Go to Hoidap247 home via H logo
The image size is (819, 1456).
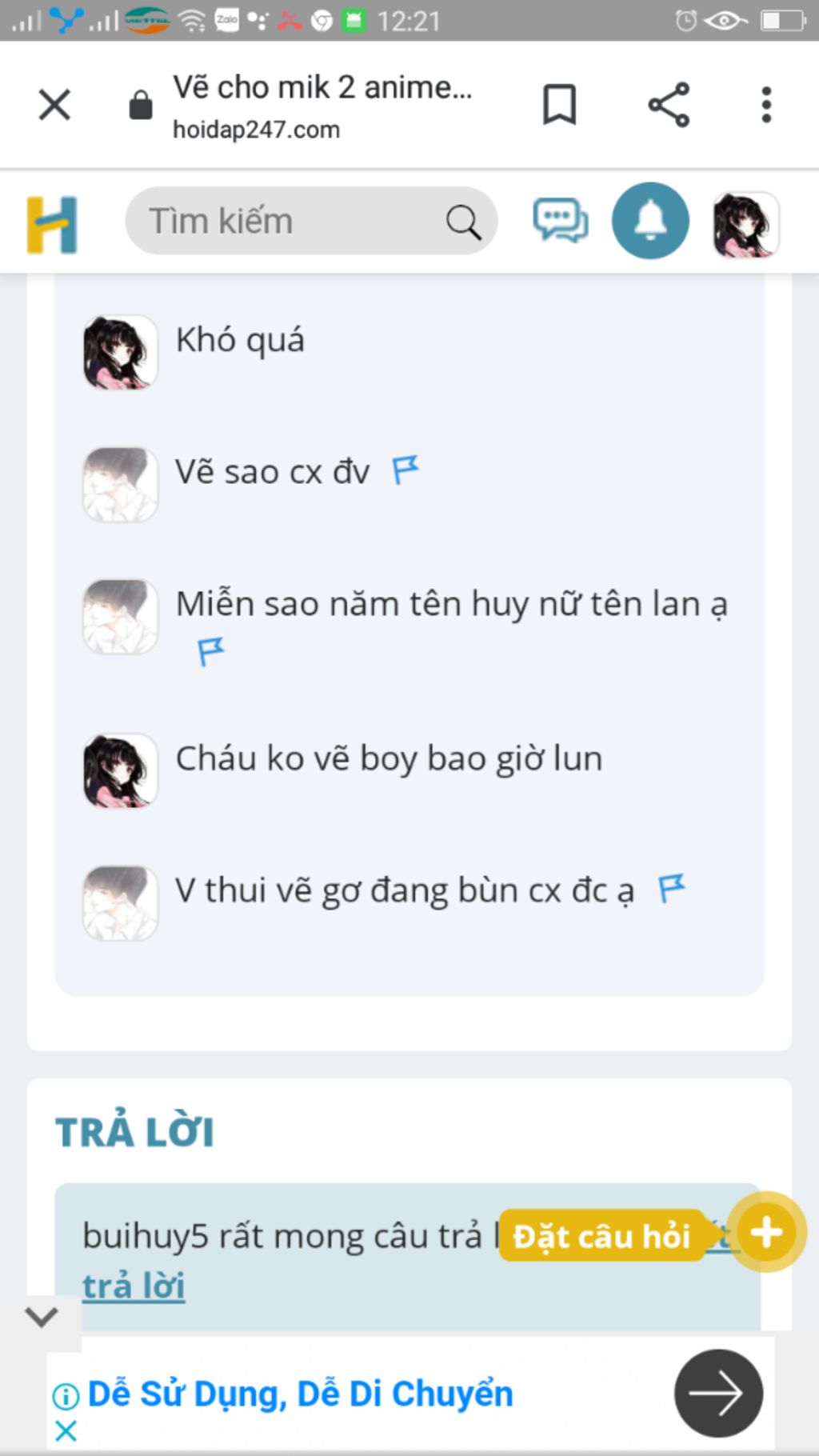[52, 225]
